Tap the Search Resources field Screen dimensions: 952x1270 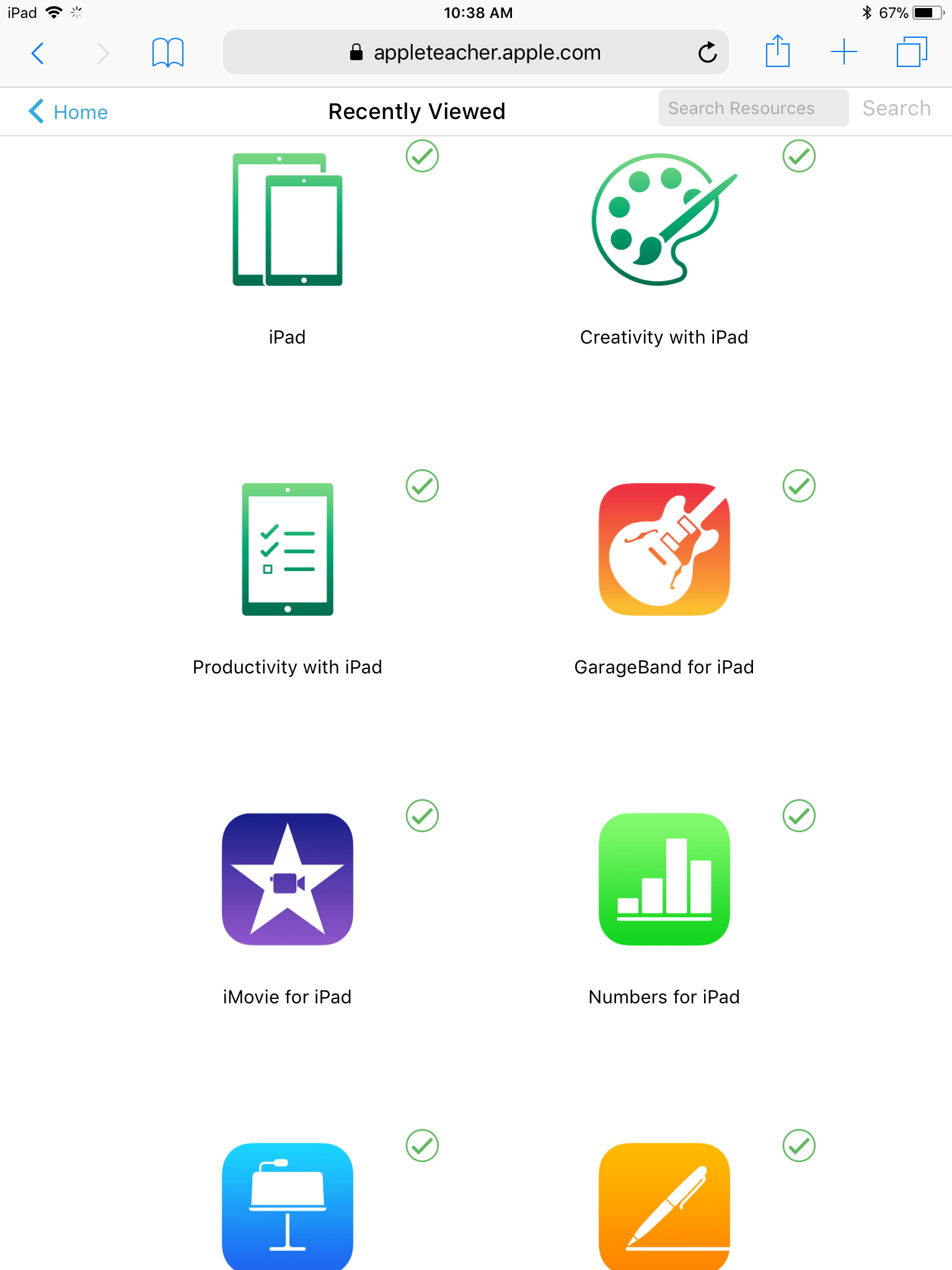pos(752,109)
